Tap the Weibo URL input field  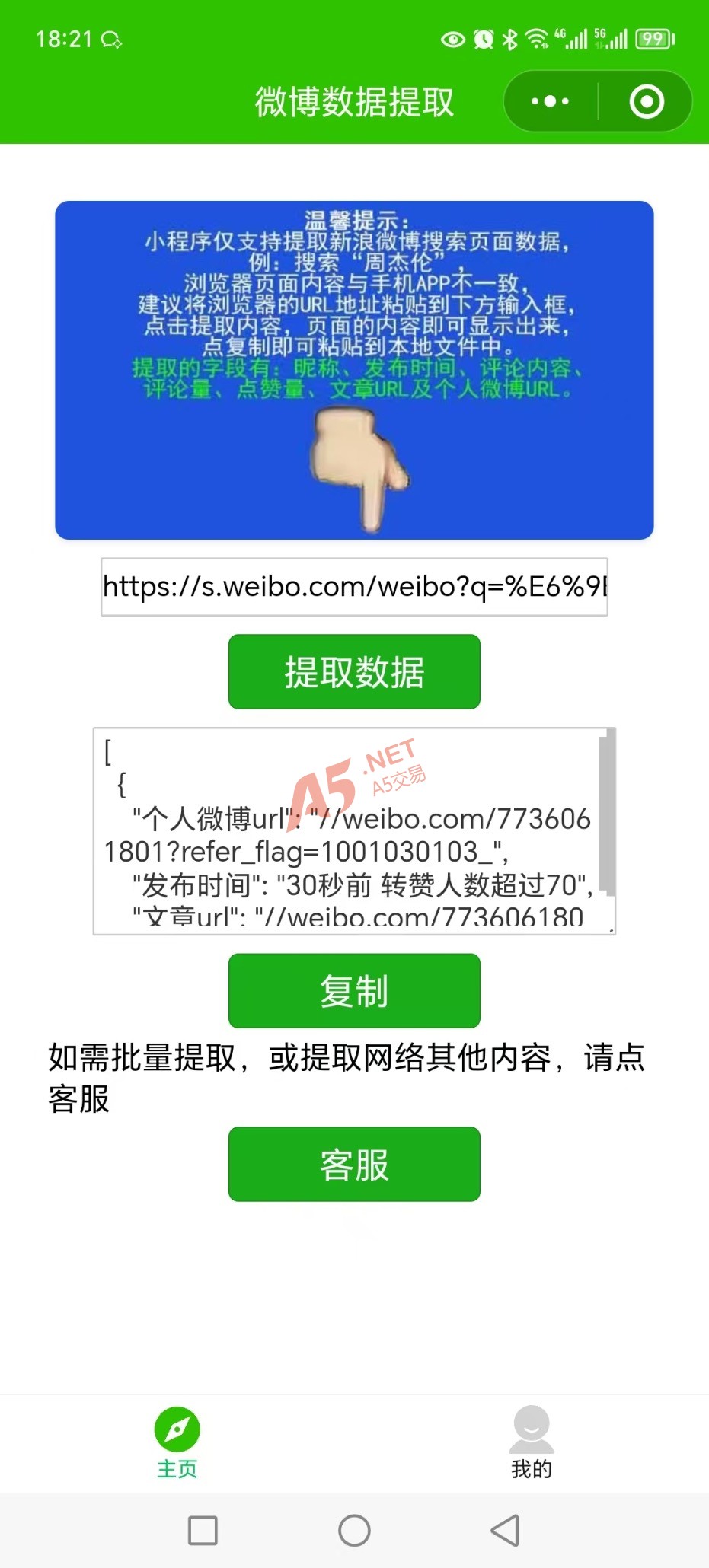(354, 587)
